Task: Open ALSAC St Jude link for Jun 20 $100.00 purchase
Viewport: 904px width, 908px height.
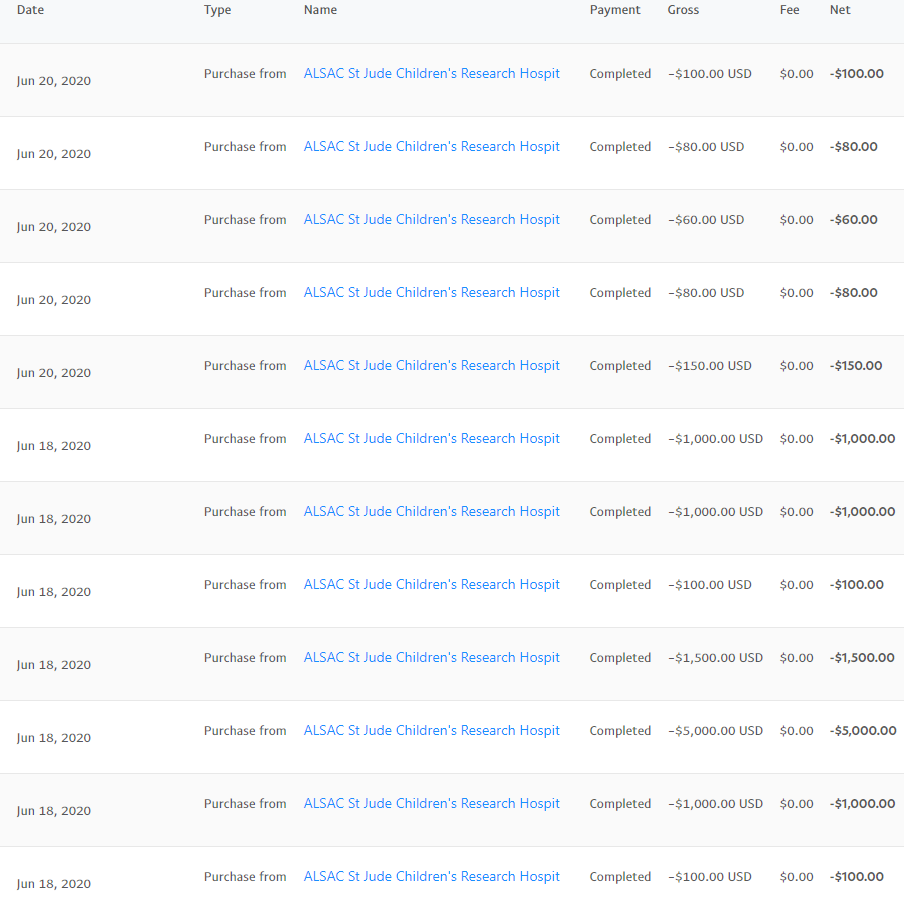Action: pyautogui.click(x=431, y=74)
